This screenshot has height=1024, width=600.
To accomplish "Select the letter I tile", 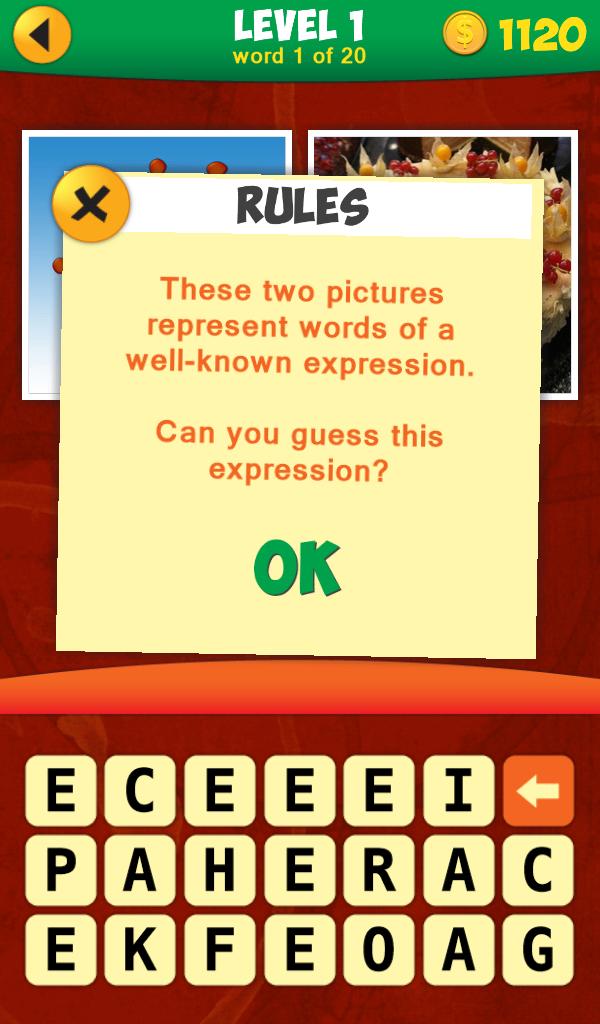I will (x=458, y=790).
